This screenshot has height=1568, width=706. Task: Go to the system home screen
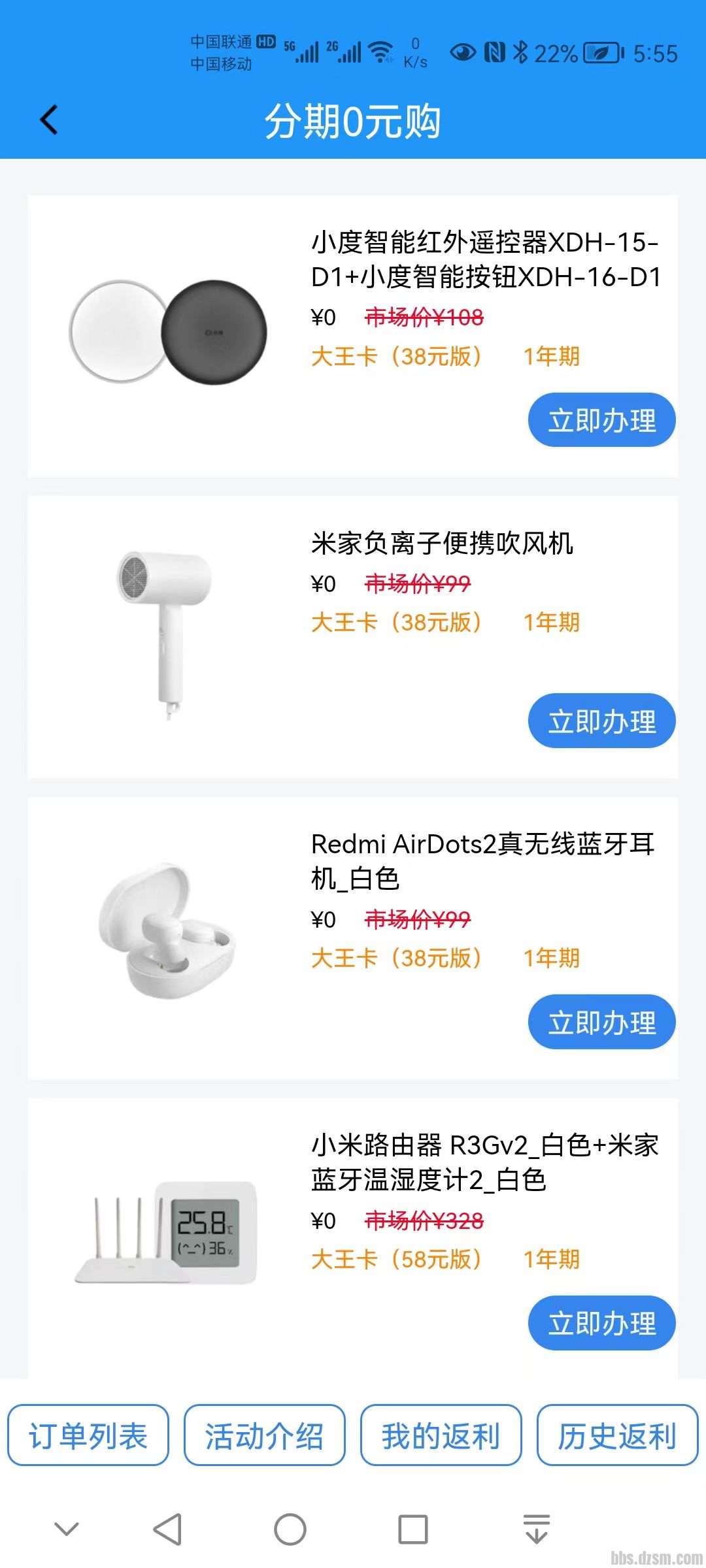(290, 1529)
